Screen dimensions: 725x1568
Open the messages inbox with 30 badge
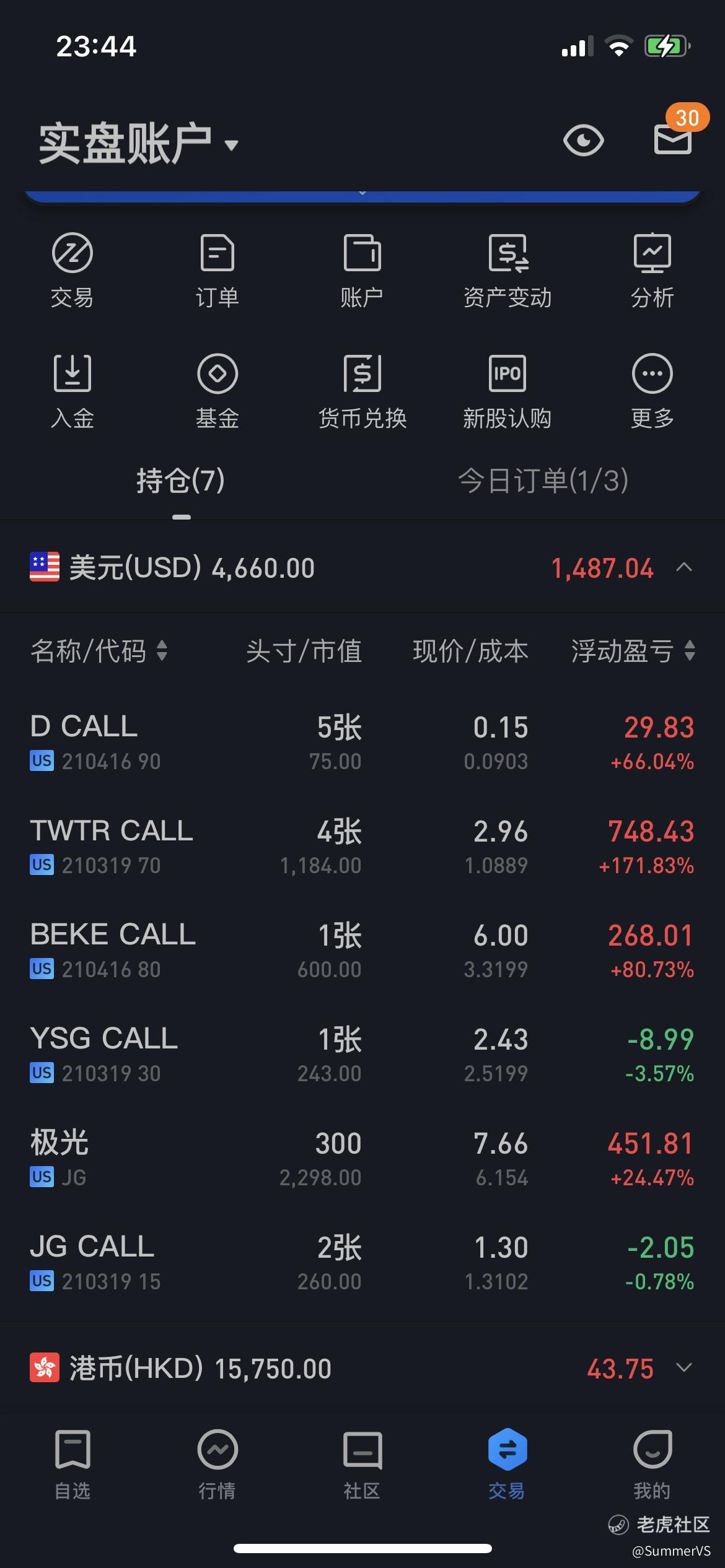tap(673, 137)
